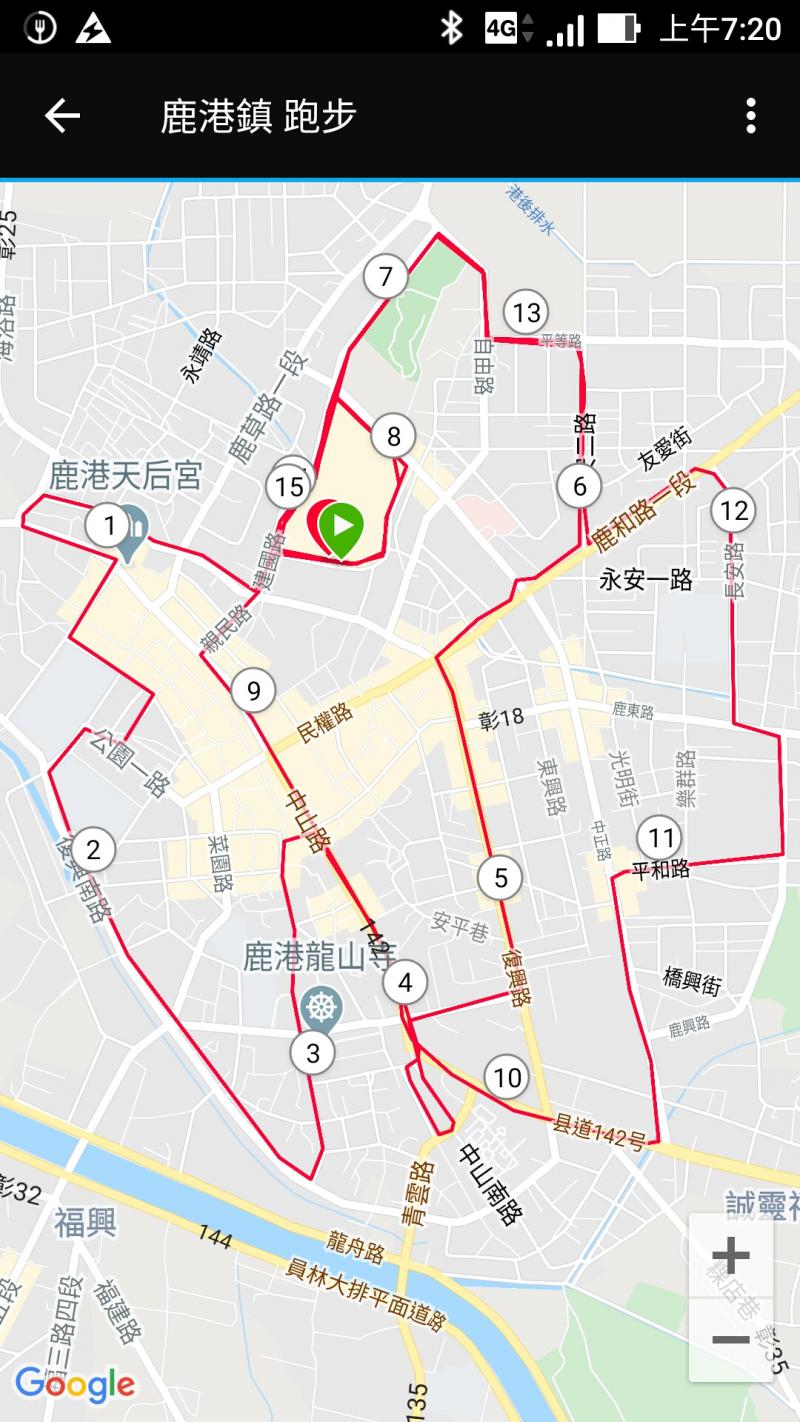800x1422 pixels.
Task: Open the three-dot overflow menu
Action: pos(750,116)
